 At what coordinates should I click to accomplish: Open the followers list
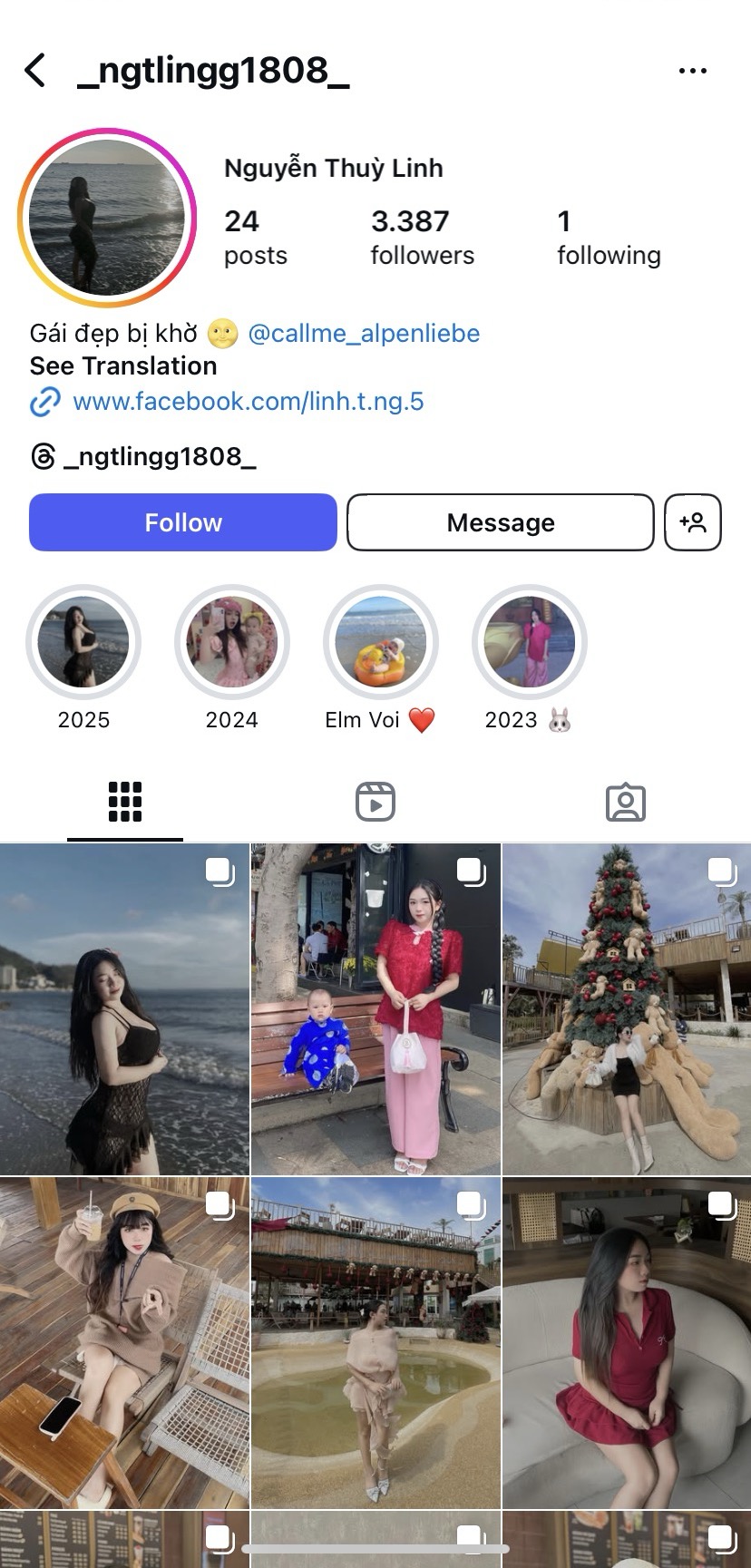coord(422,236)
